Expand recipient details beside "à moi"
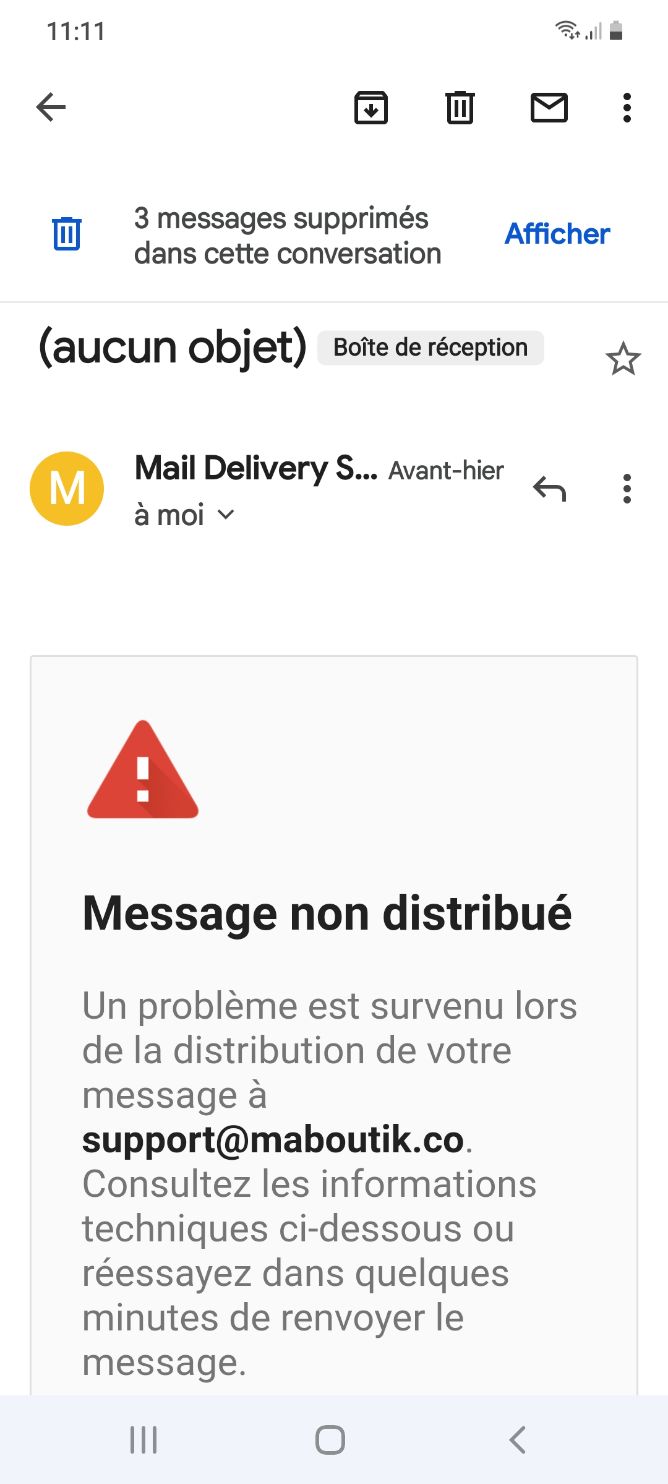This screenshot has height=1484, width=668. [x=226, y=515]
